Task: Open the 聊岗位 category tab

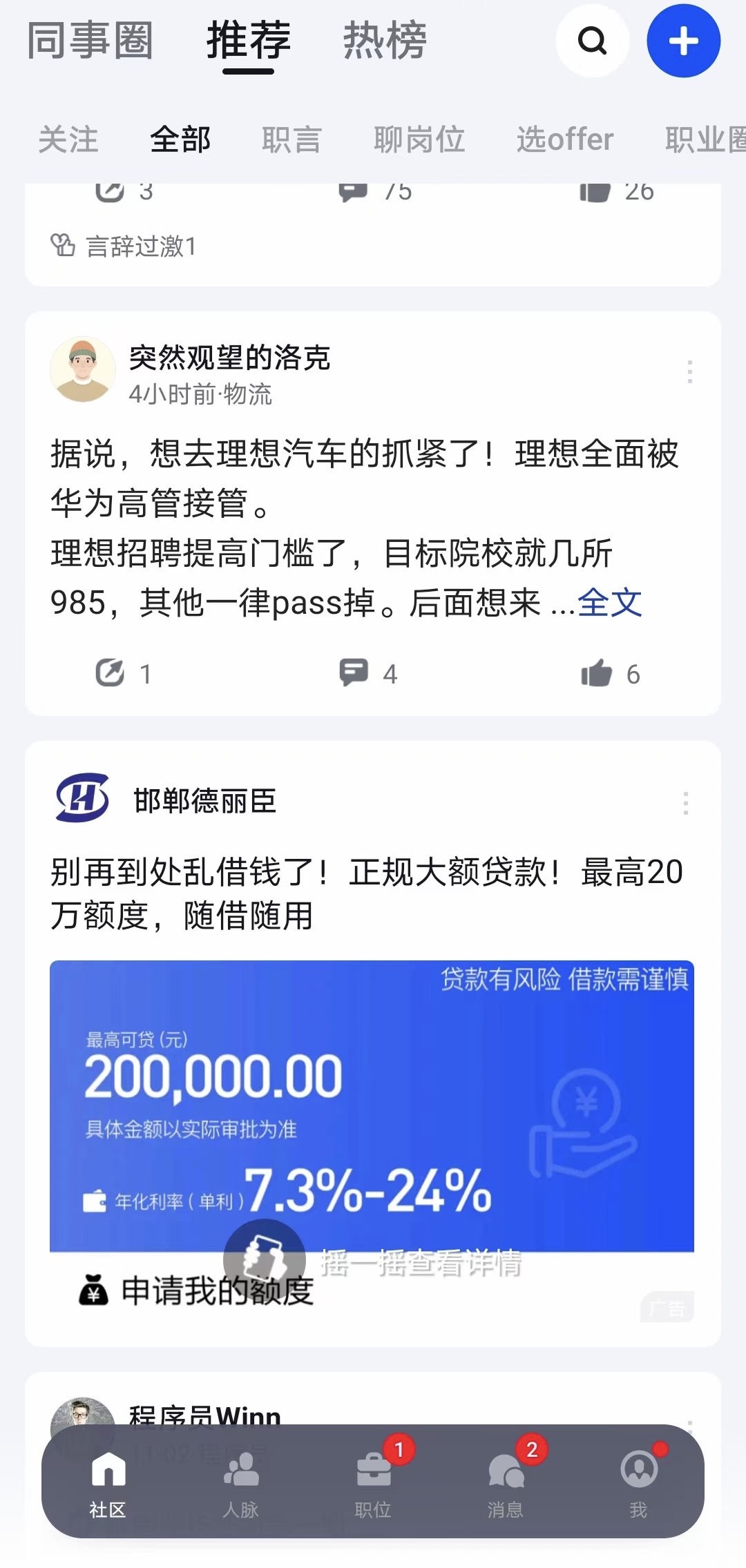Action: click(419, 139)
